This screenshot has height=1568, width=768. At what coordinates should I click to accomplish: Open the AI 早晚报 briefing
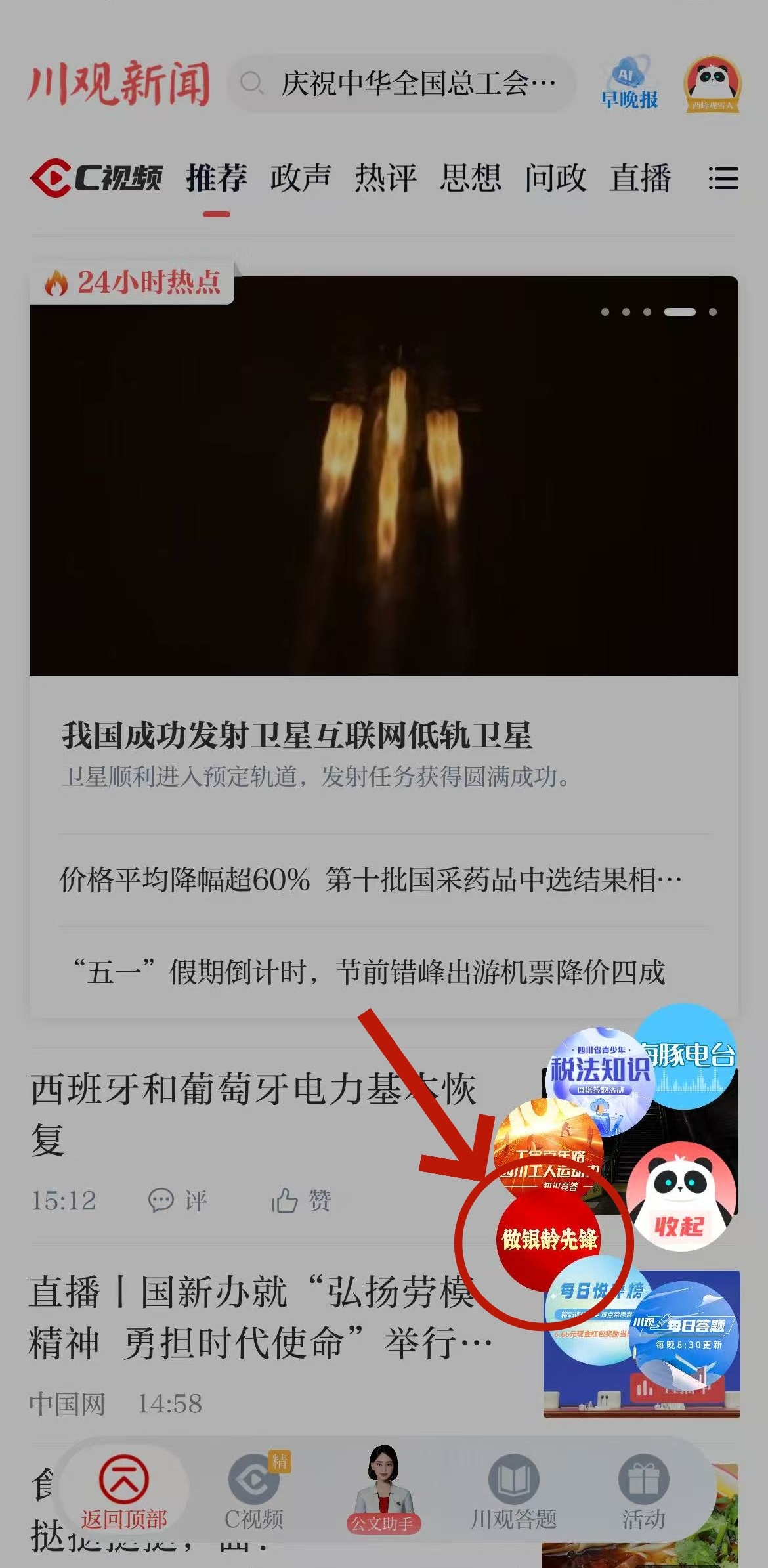pos(629,84)
